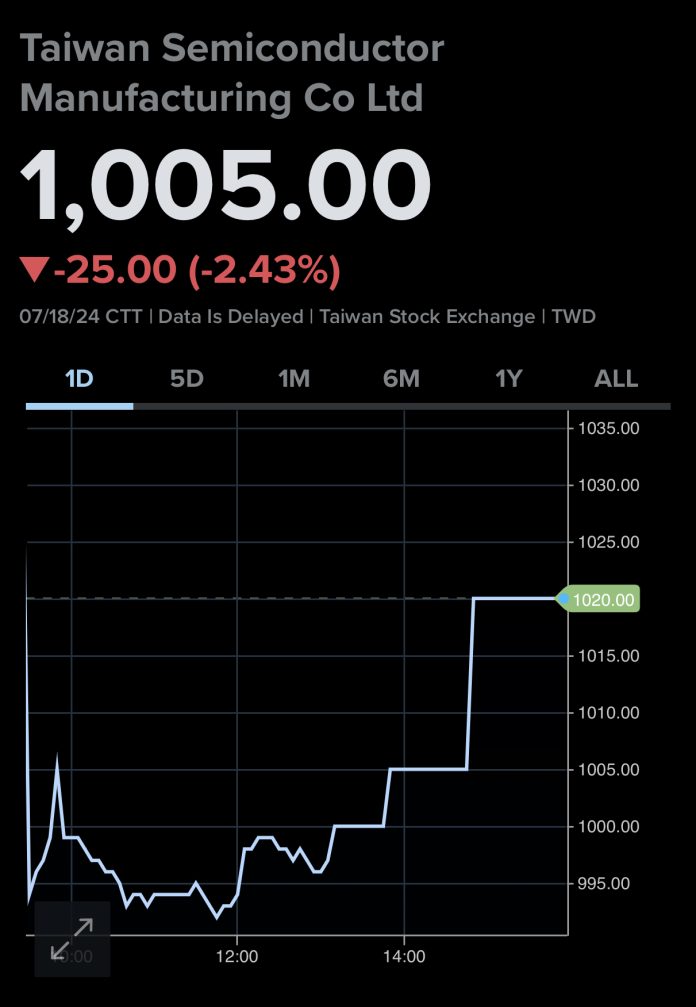Select the 1D chart range
Viewport: 696px width, 1007px height.
[80, 379]
